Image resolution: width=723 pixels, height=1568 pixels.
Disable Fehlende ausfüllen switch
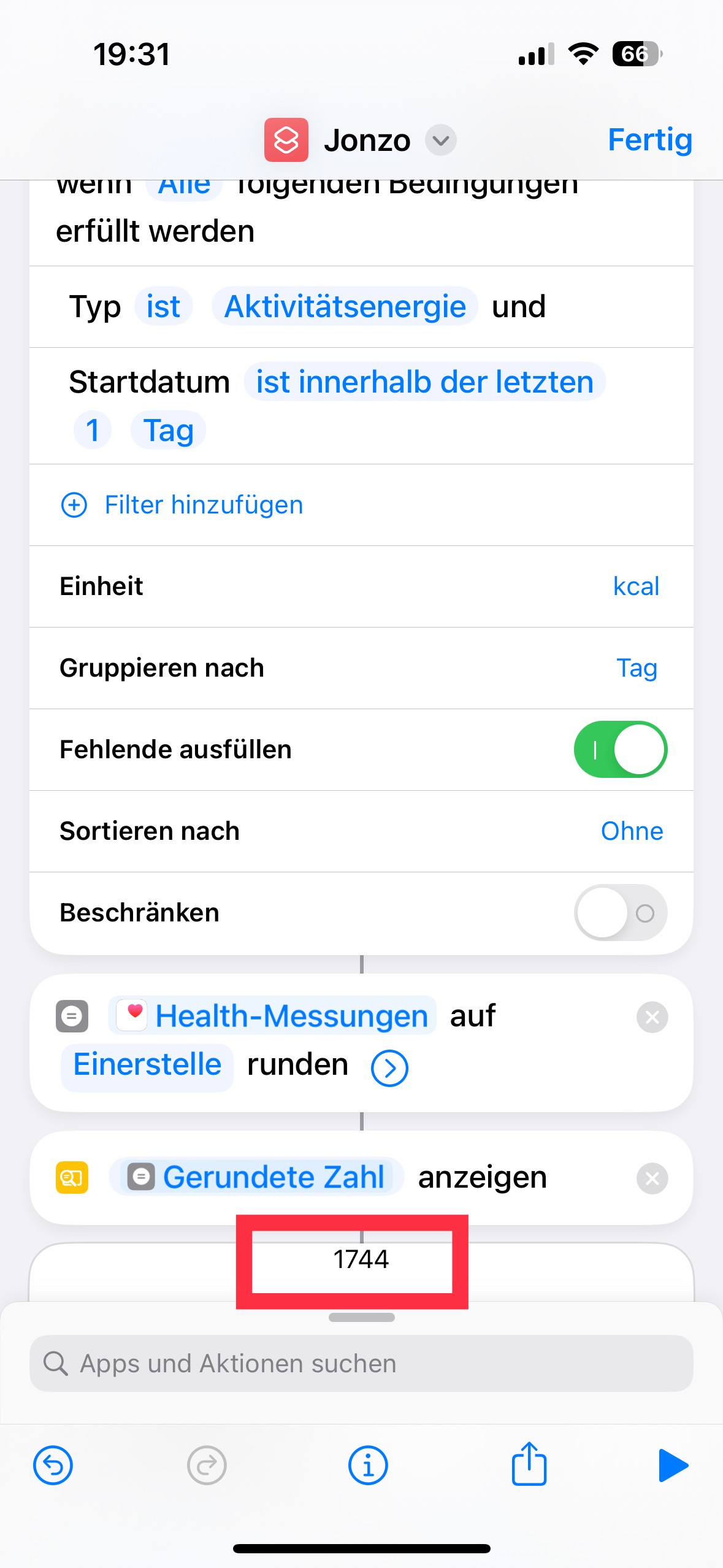pyautogui.click(x=620, y=750)
